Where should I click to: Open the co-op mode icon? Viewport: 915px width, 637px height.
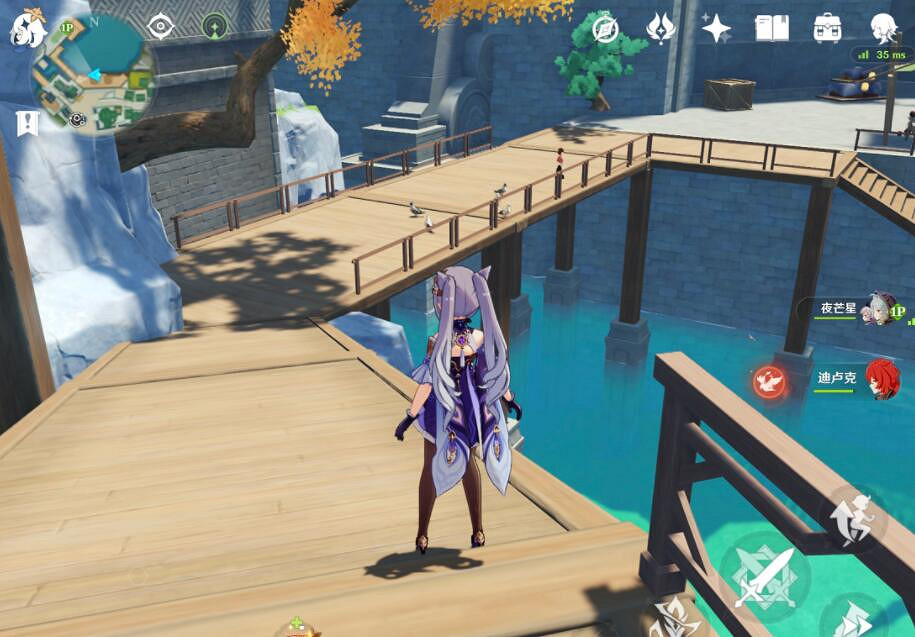click(x=214, y=26)
